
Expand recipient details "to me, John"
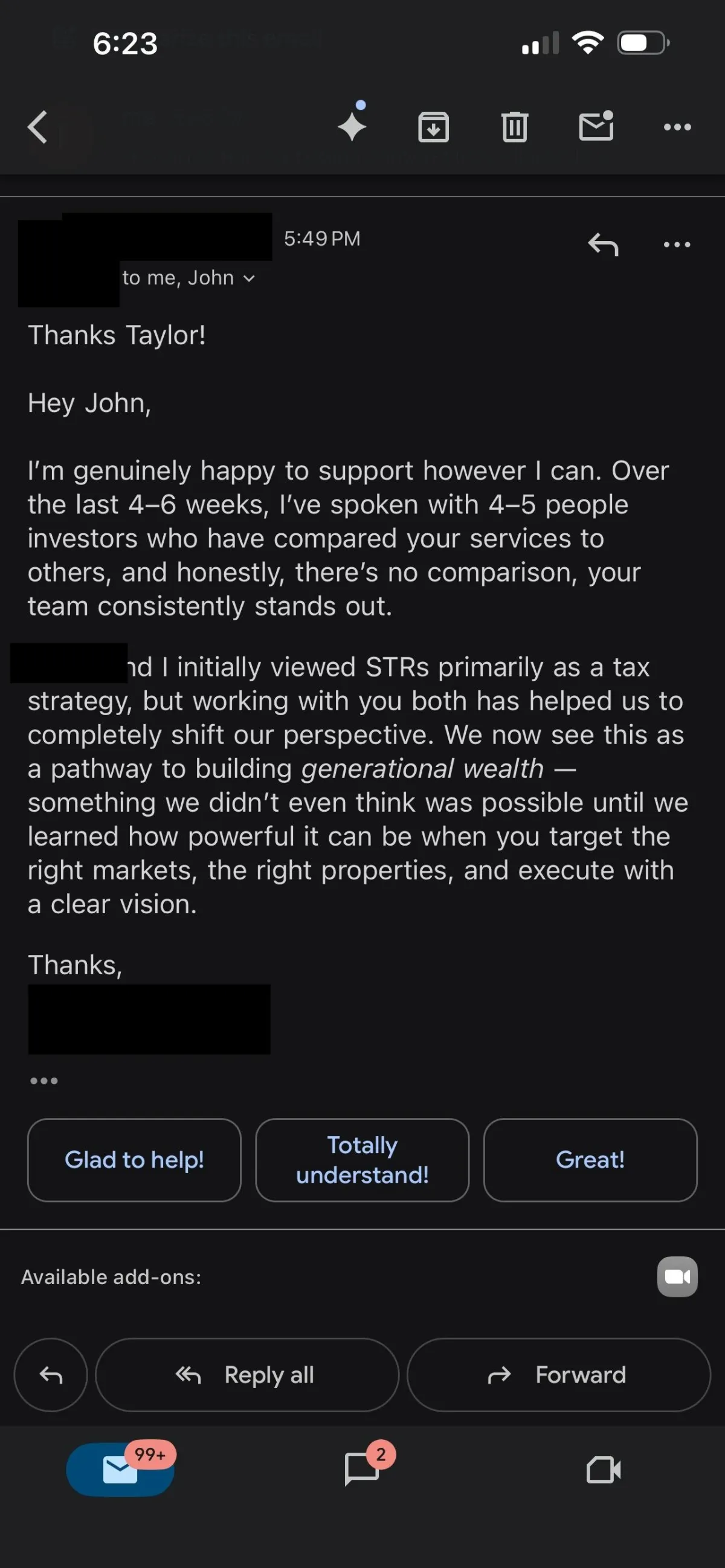coord(188,278)
